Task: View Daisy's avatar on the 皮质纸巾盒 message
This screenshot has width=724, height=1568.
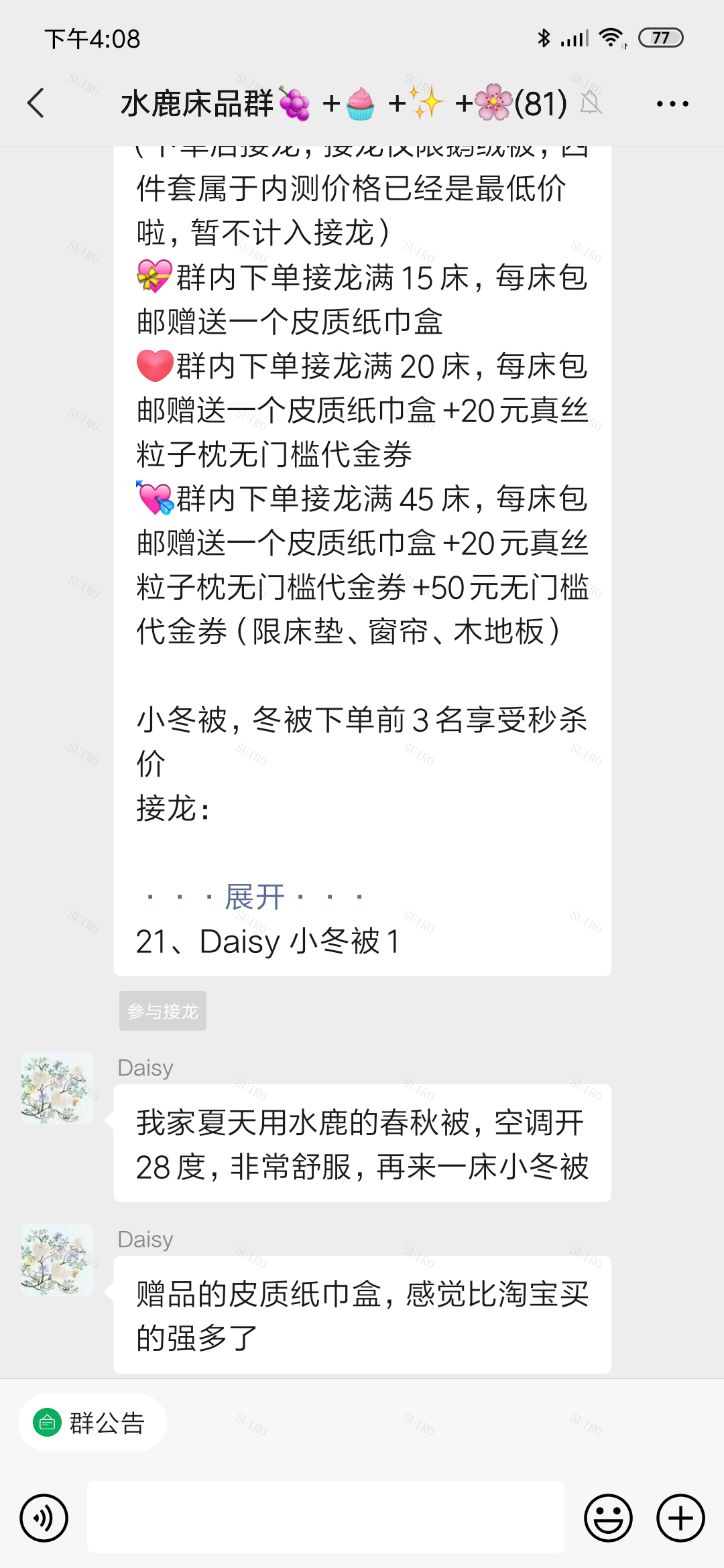Action: [58, 1260]
